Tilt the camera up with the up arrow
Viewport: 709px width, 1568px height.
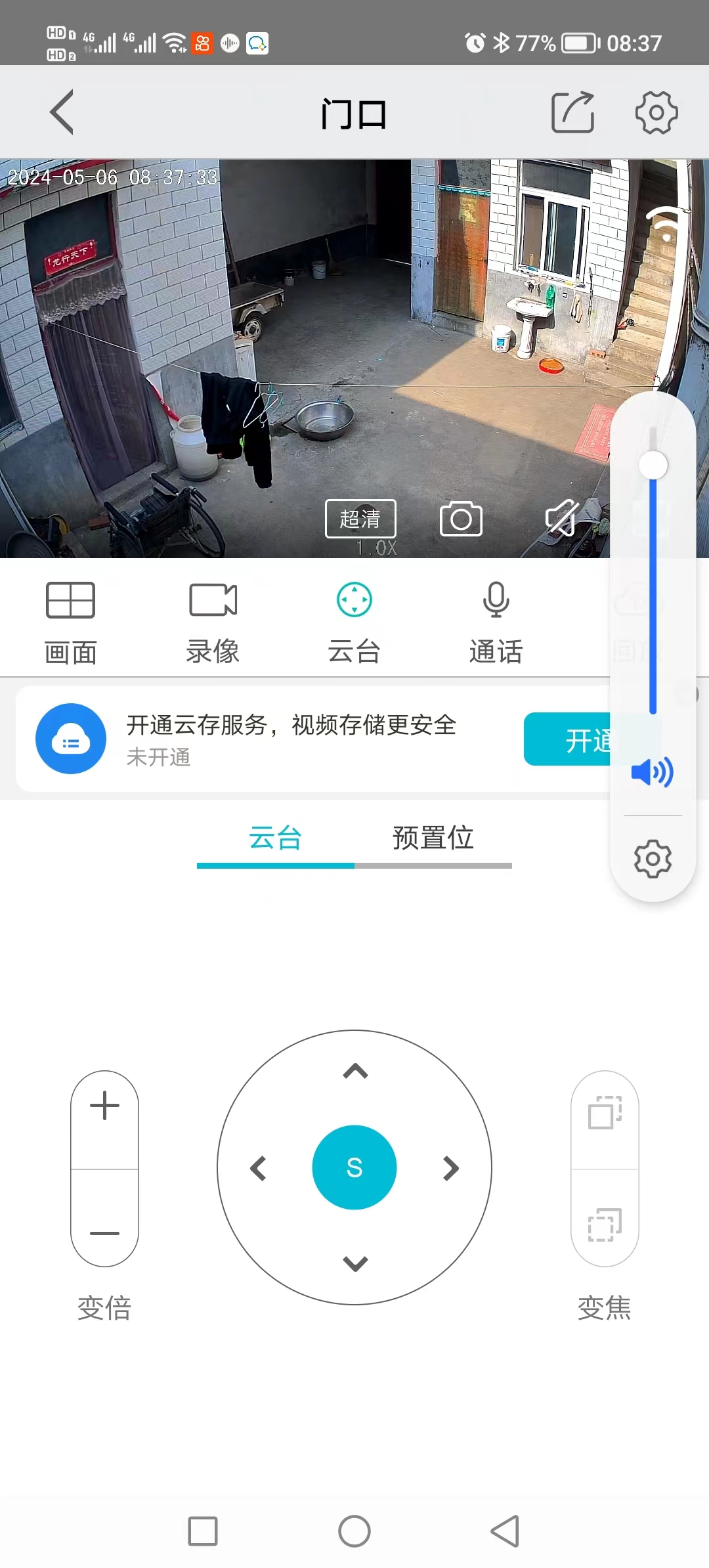355,1072
